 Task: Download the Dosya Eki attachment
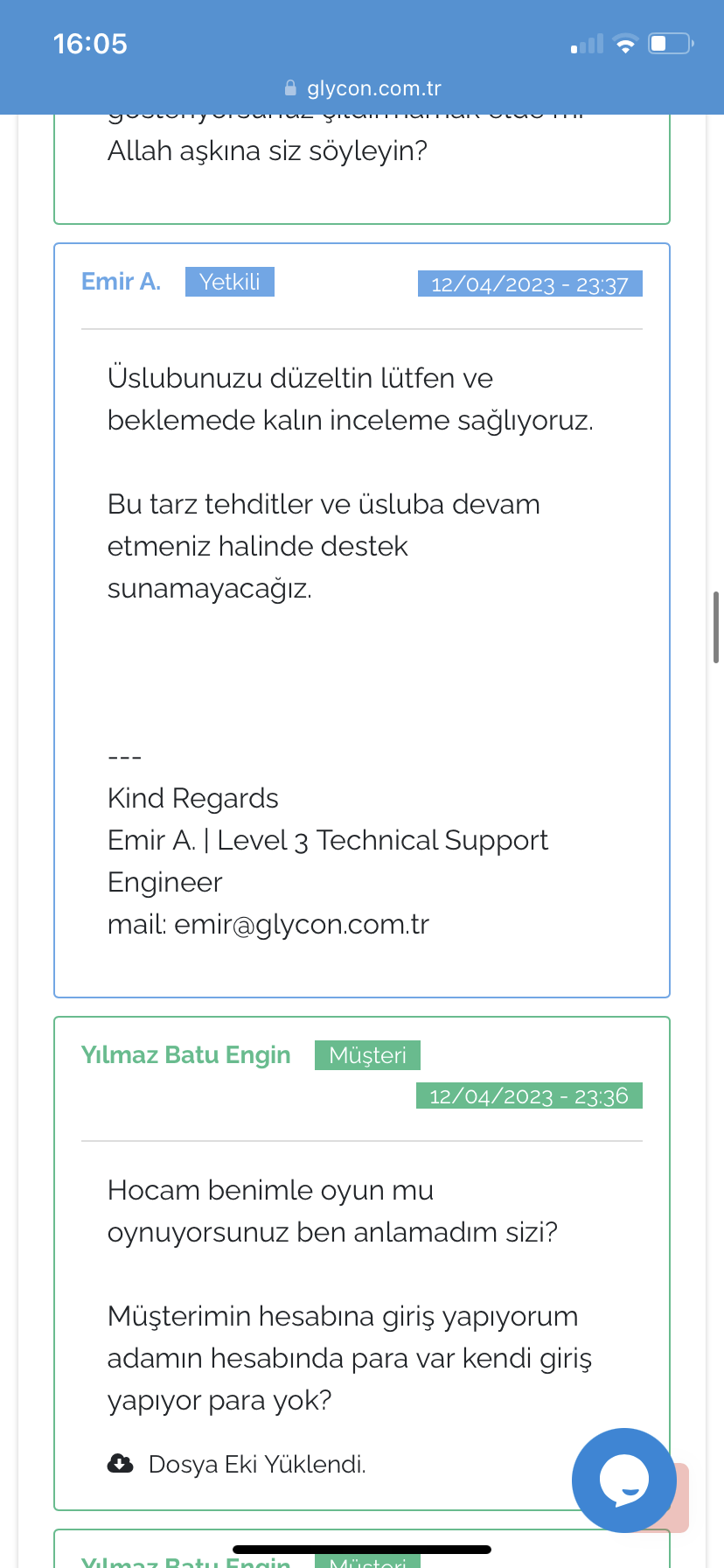point(237,1464)
